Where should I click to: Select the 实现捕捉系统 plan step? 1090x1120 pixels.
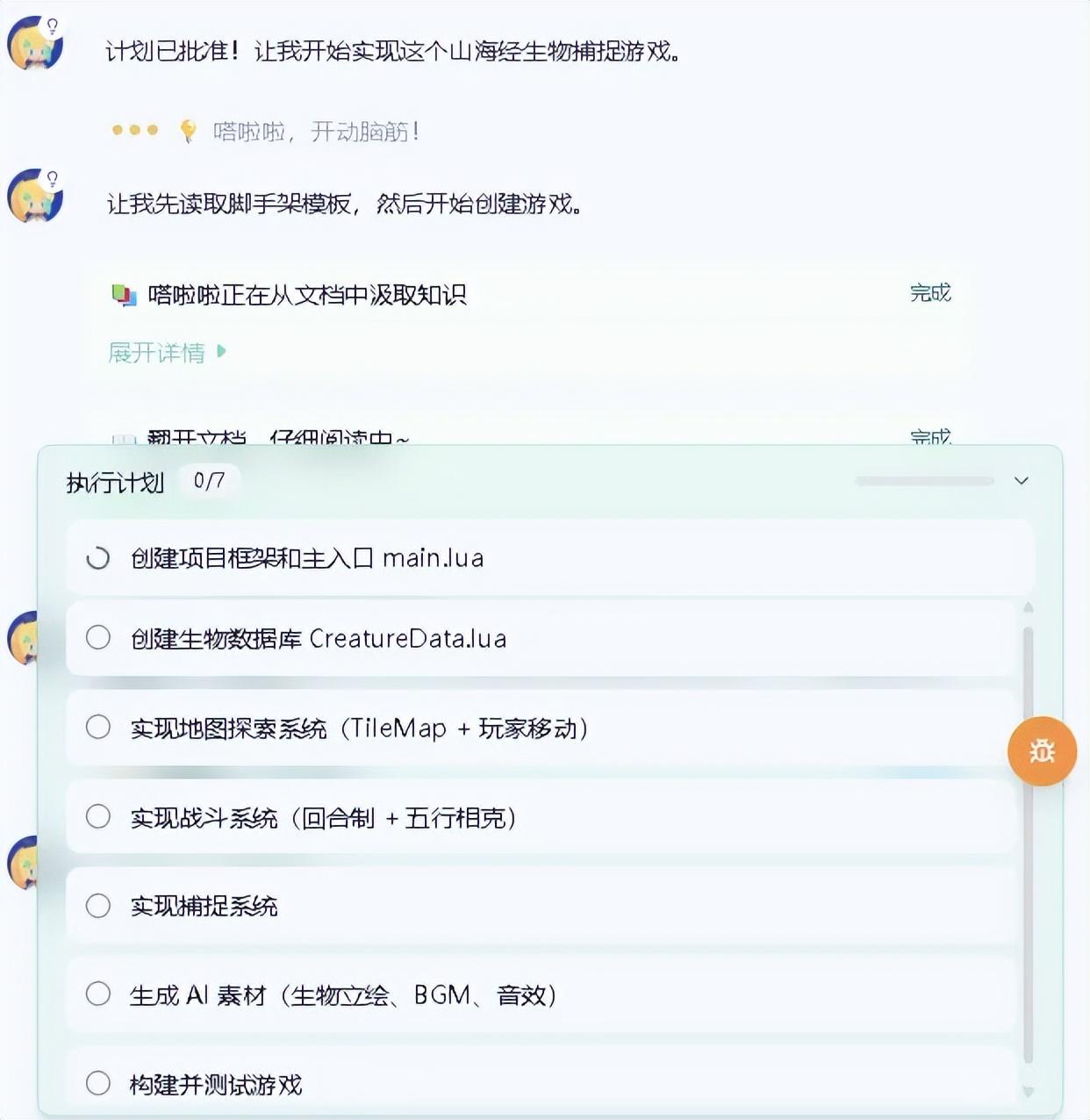pyautogui.click(x=541, y=906)
